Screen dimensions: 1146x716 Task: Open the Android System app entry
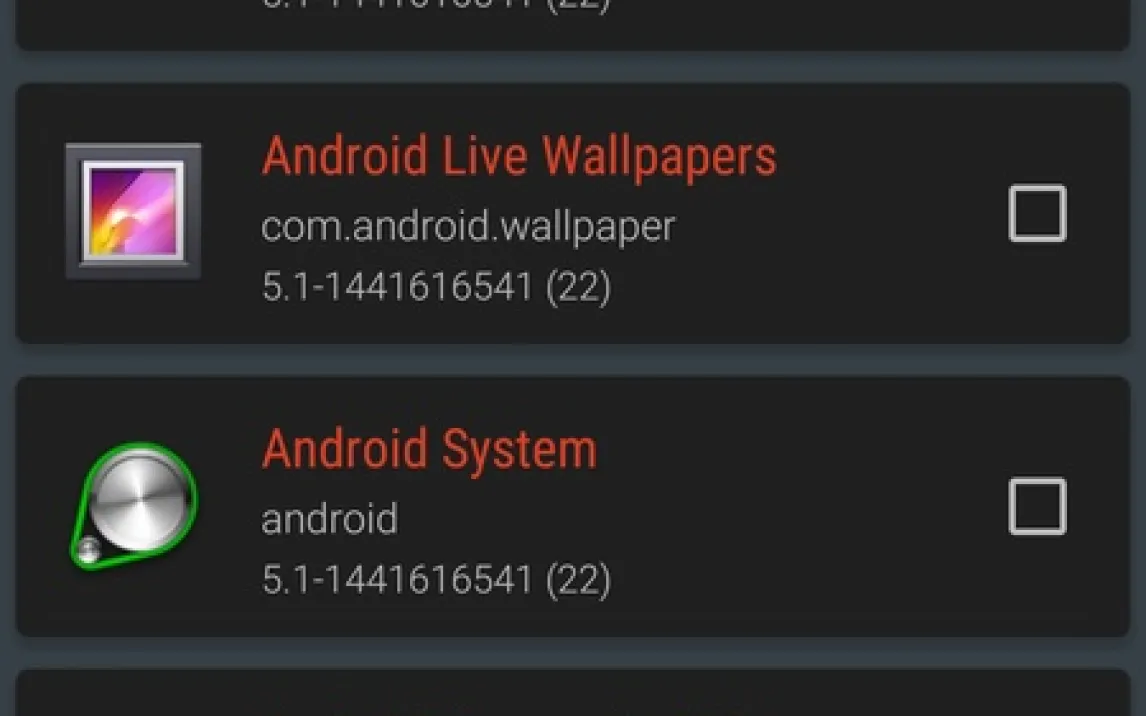(429, 450)
